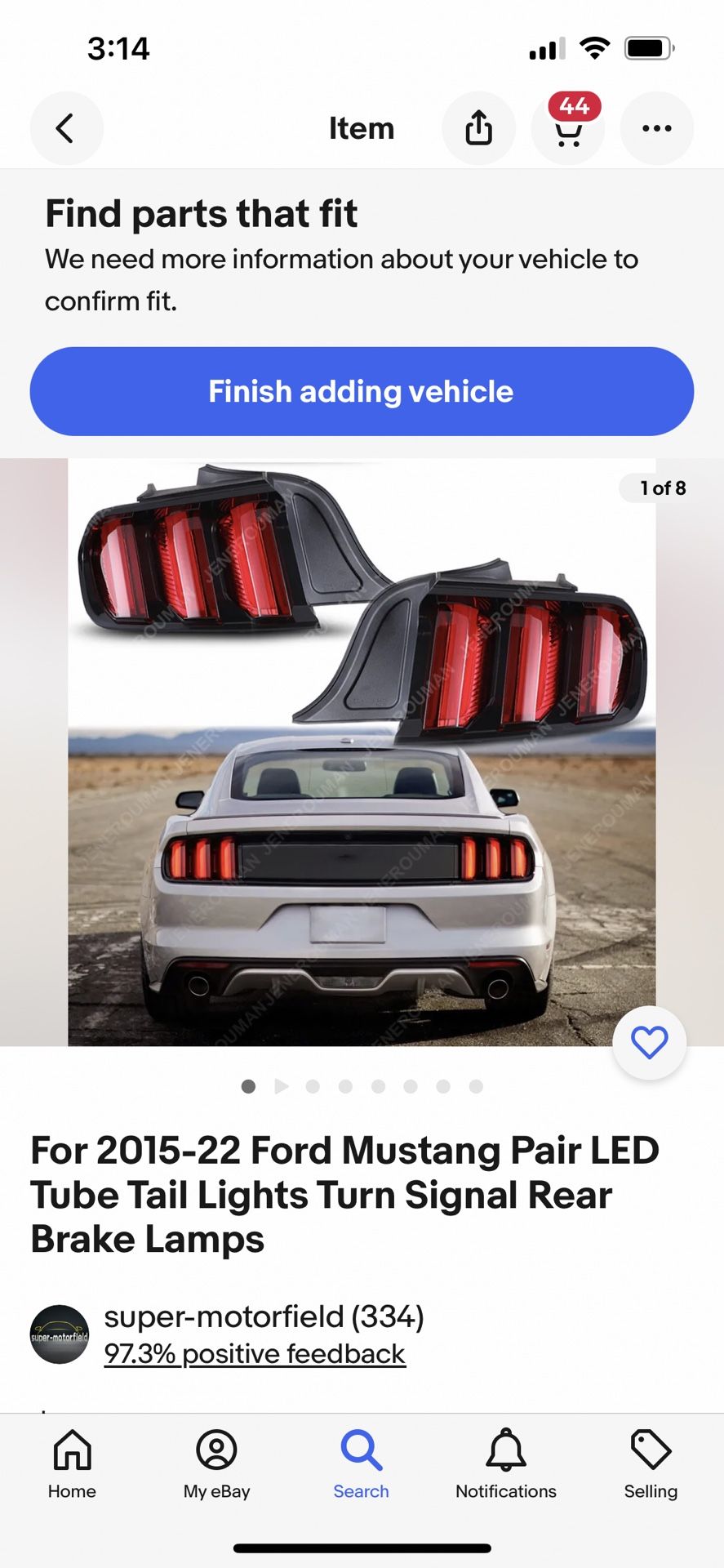Go to the Selling section

click(651, 1466)
